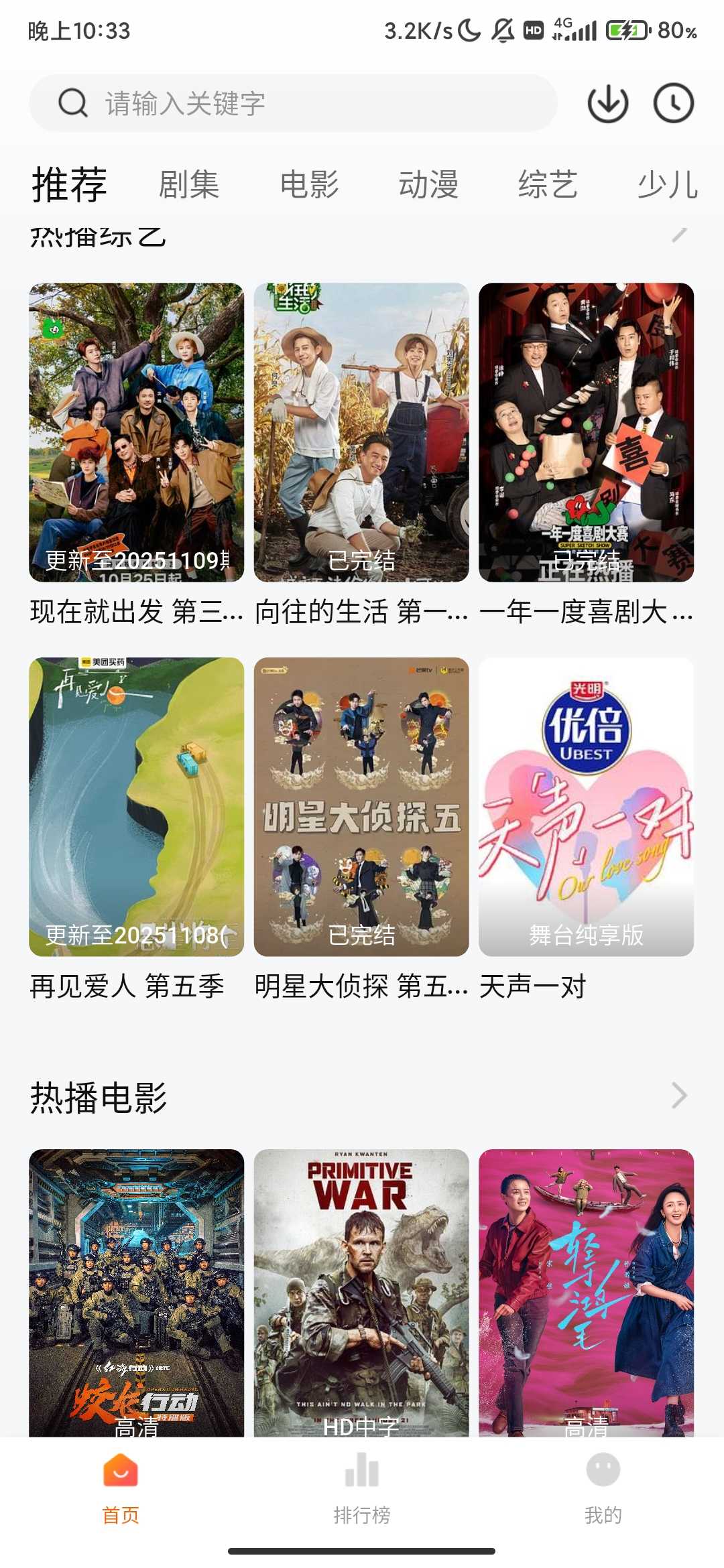Select the 首页 bottom tab

click(121, 1484)
